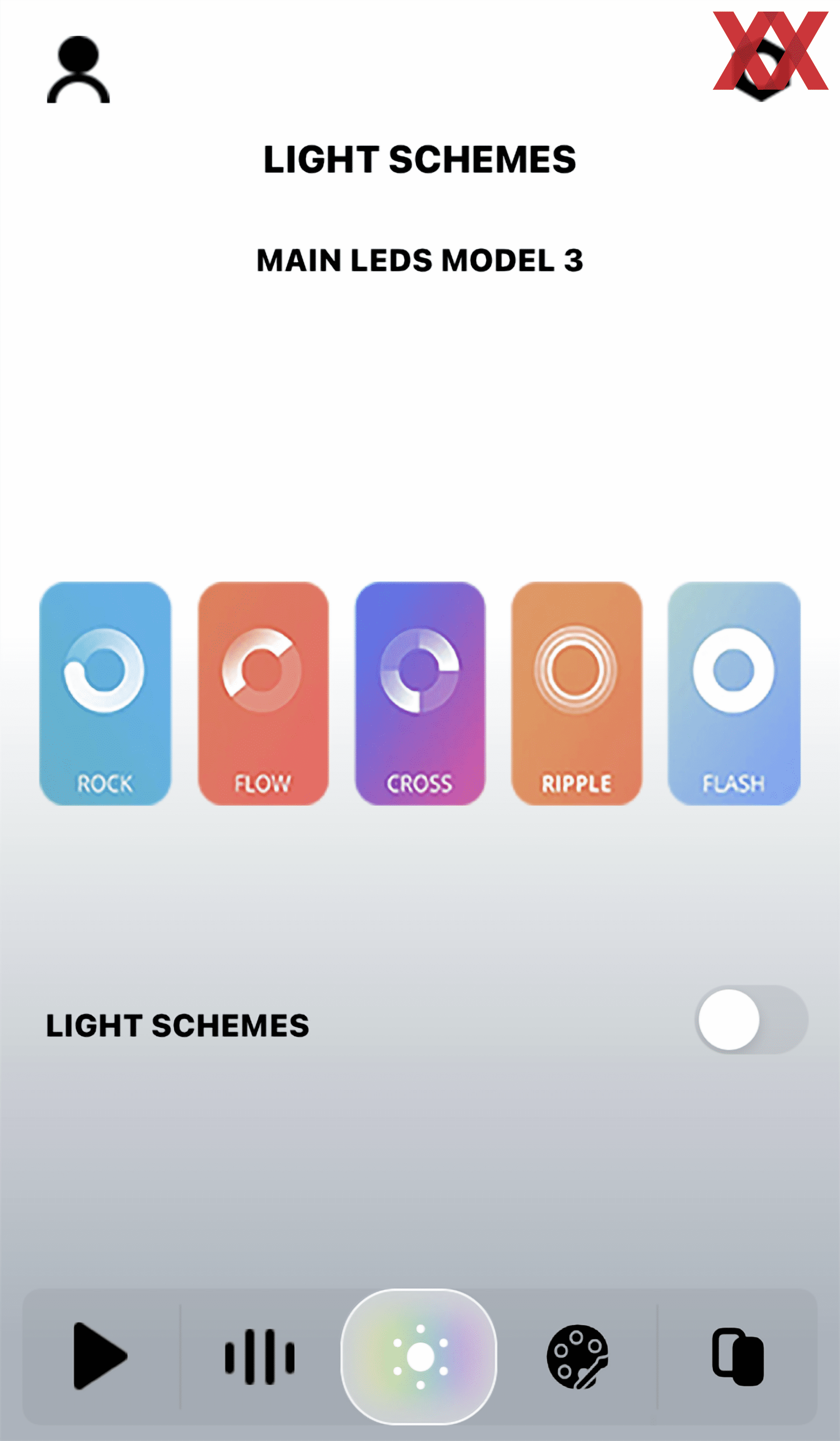This screenshot has width=840, height=1441.
Task: Select the Rock light scheme
Action: tap(105, 693)
